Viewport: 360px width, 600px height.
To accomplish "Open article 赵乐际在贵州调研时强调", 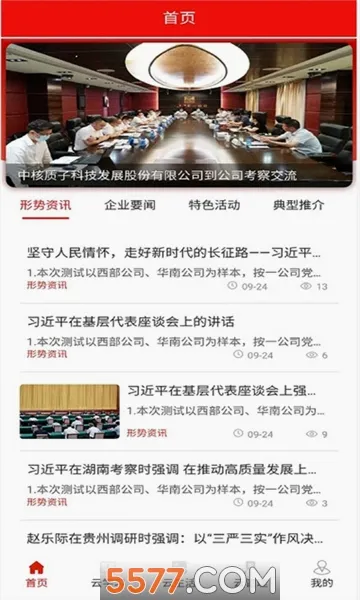I will pyautogui.click(x=175, y=539).
